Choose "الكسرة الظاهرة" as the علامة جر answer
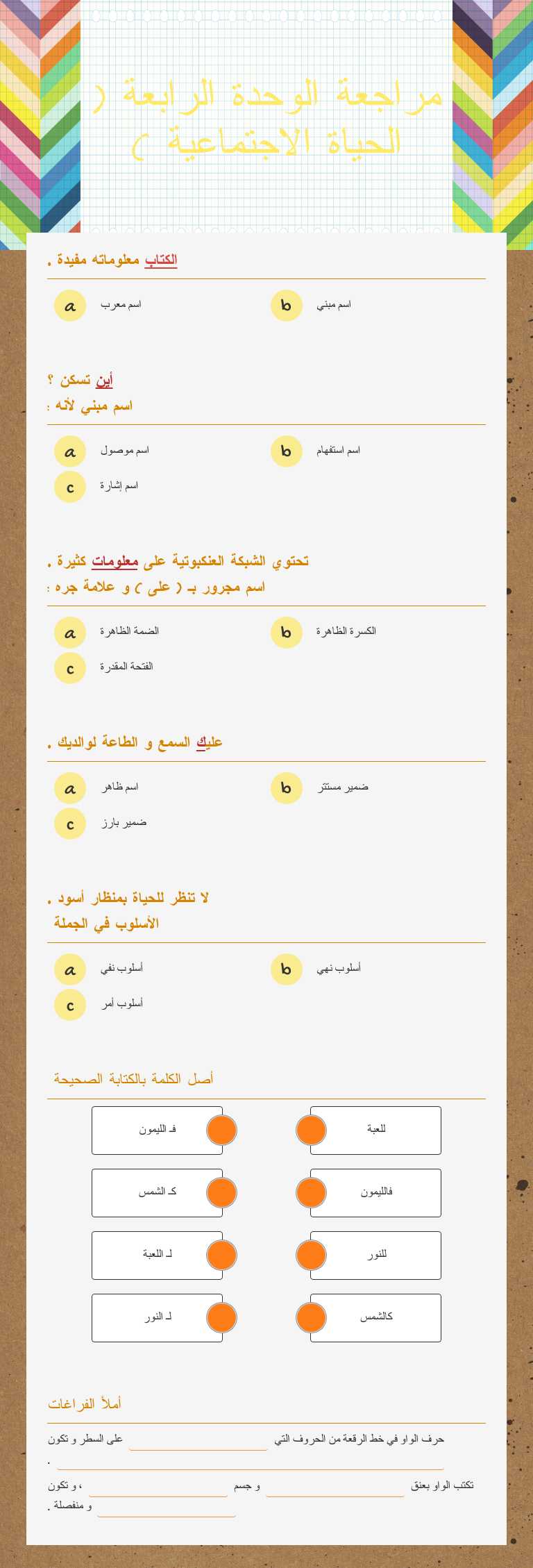 click(x=285, y=632)
